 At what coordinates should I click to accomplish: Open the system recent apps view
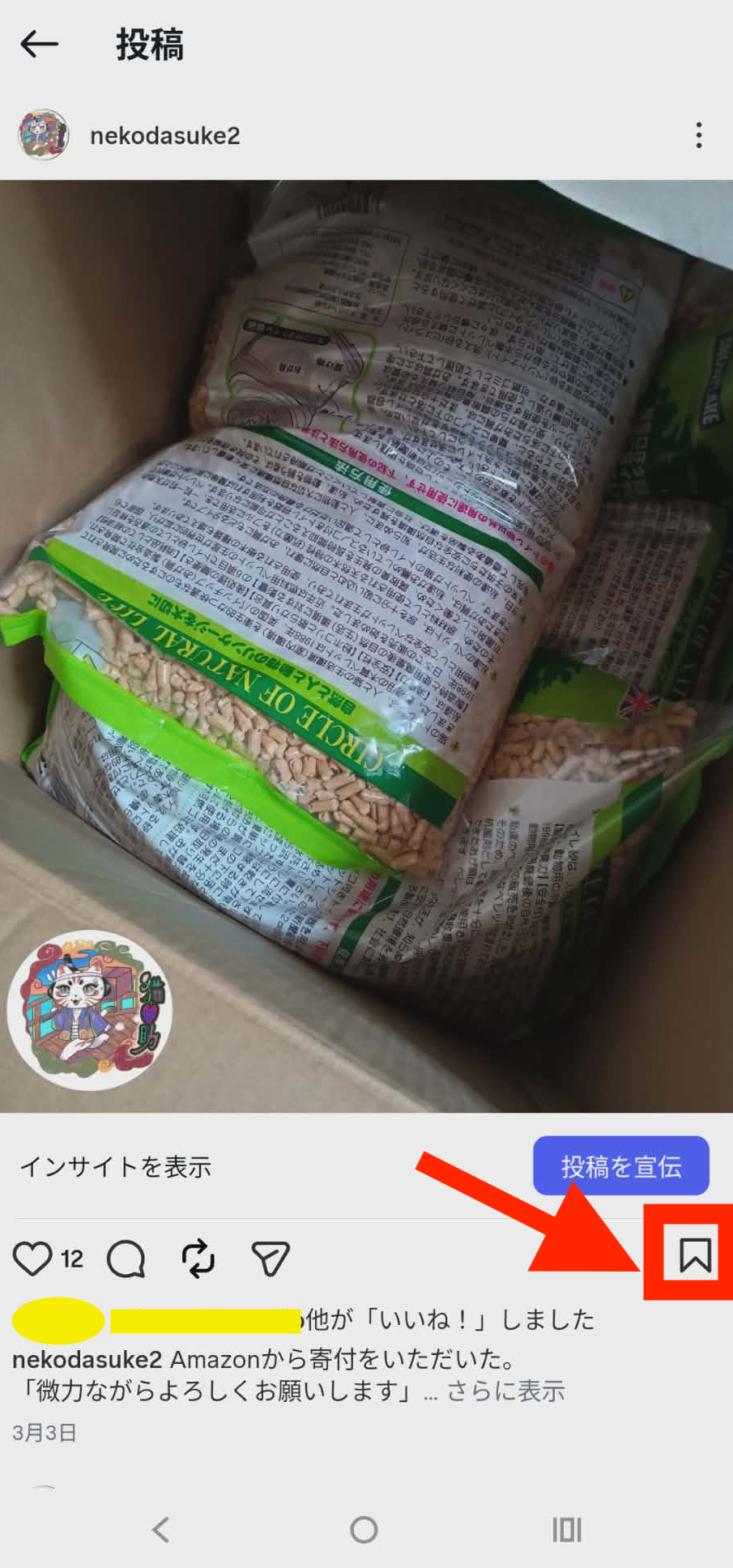(567, 1530)
